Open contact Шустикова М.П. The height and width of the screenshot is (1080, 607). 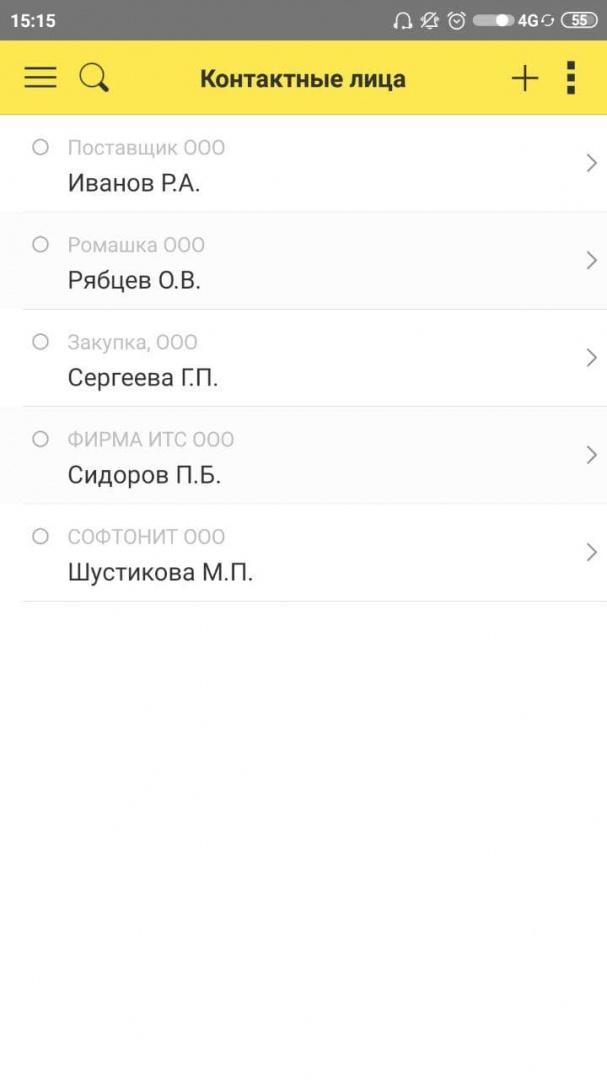click(x=160, y=573)
